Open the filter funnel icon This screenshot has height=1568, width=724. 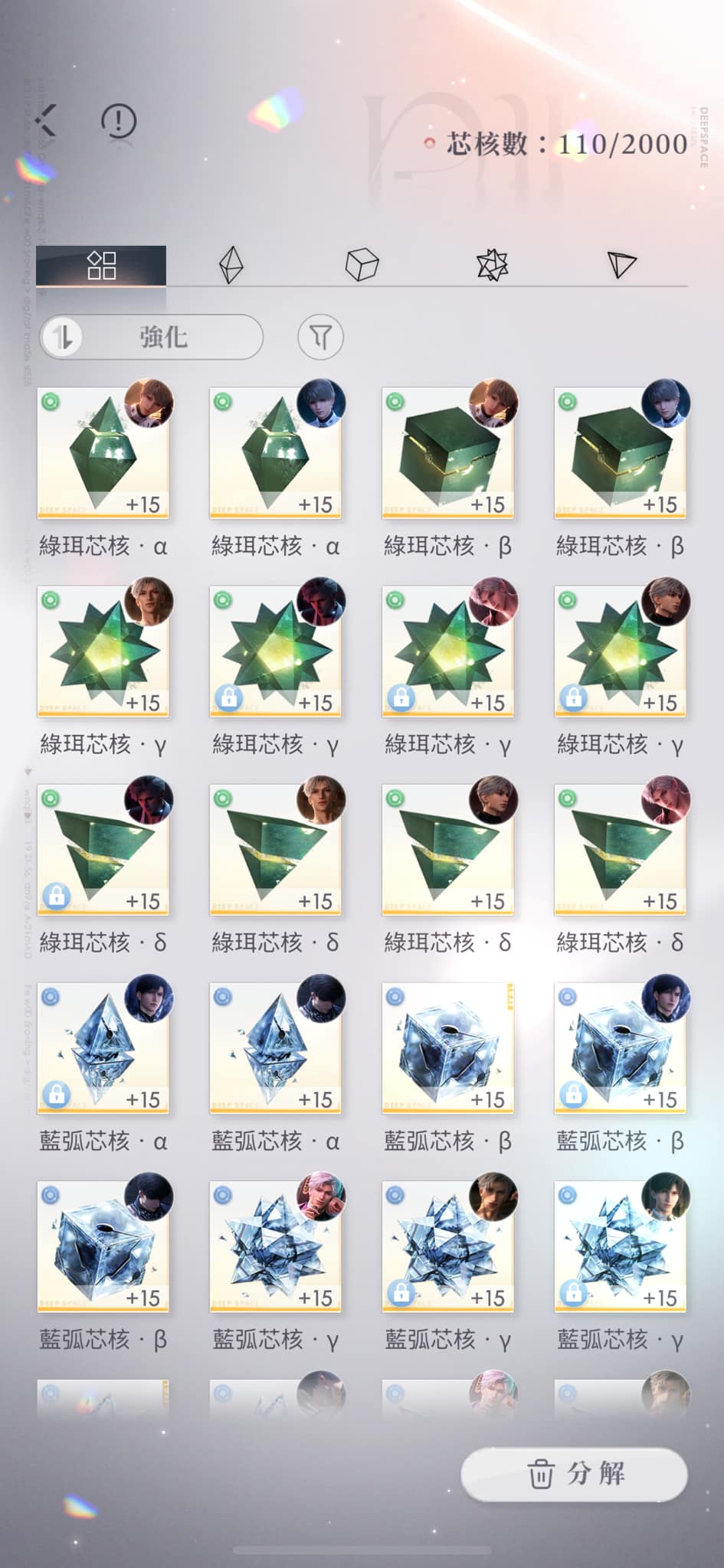320,337
